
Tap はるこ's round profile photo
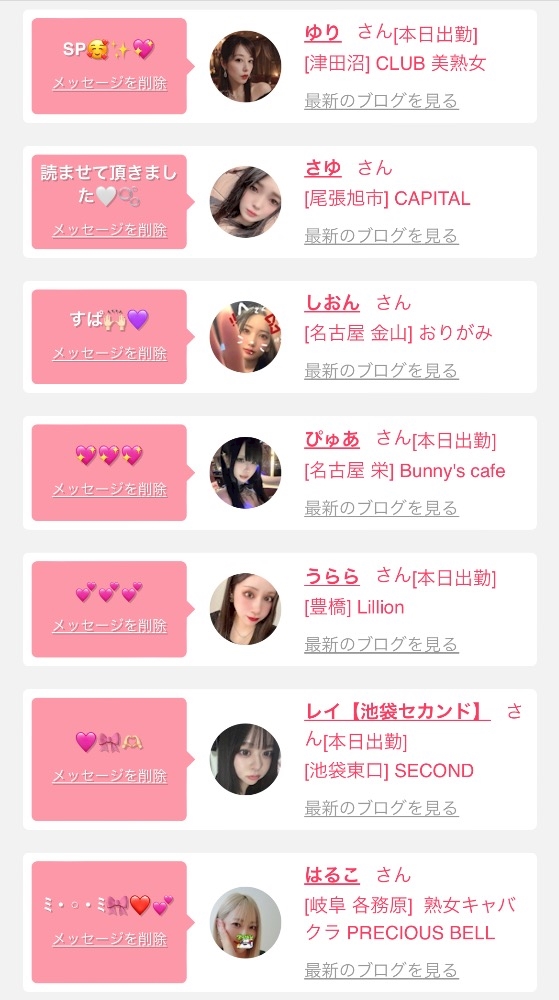tap(245, 922)
